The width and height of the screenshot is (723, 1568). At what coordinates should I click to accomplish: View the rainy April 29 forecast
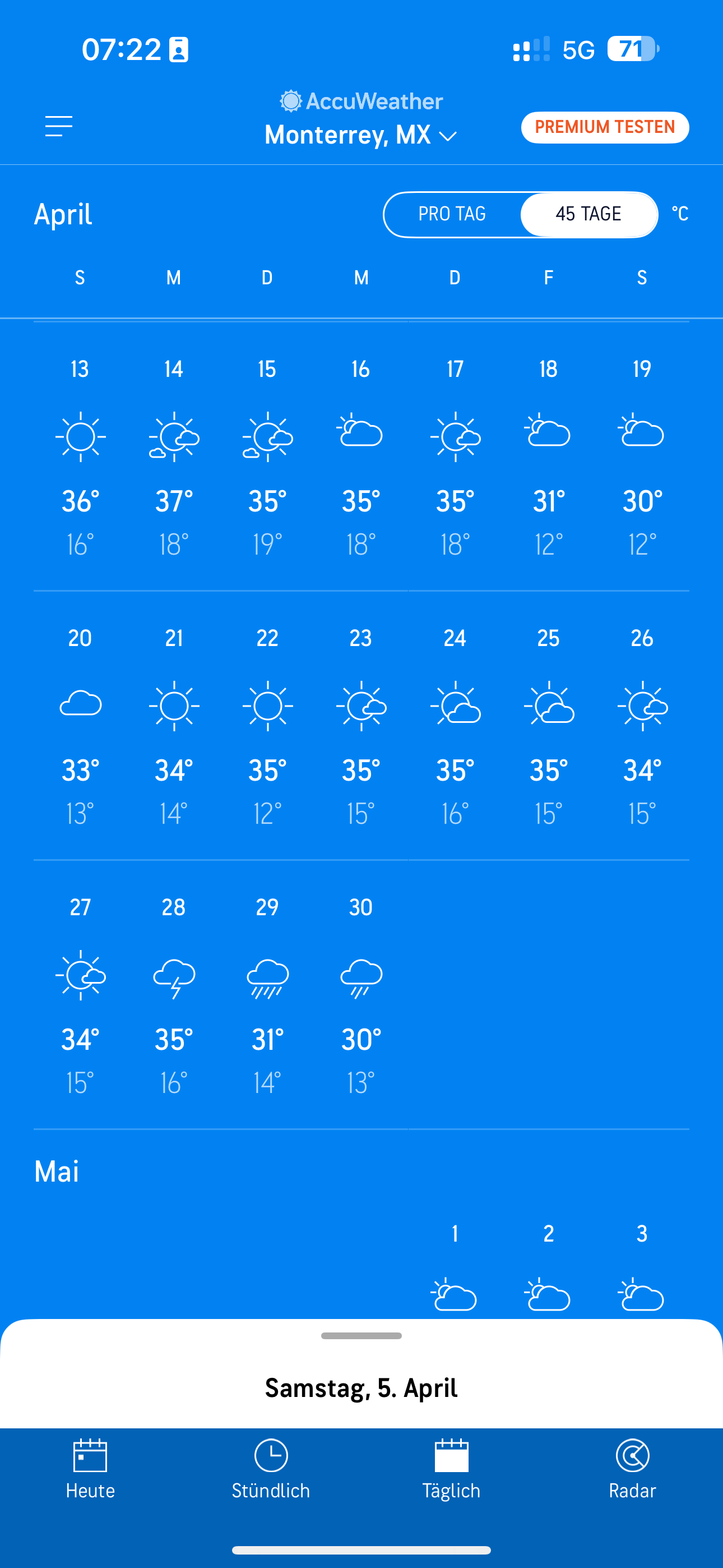click(268, 995)
